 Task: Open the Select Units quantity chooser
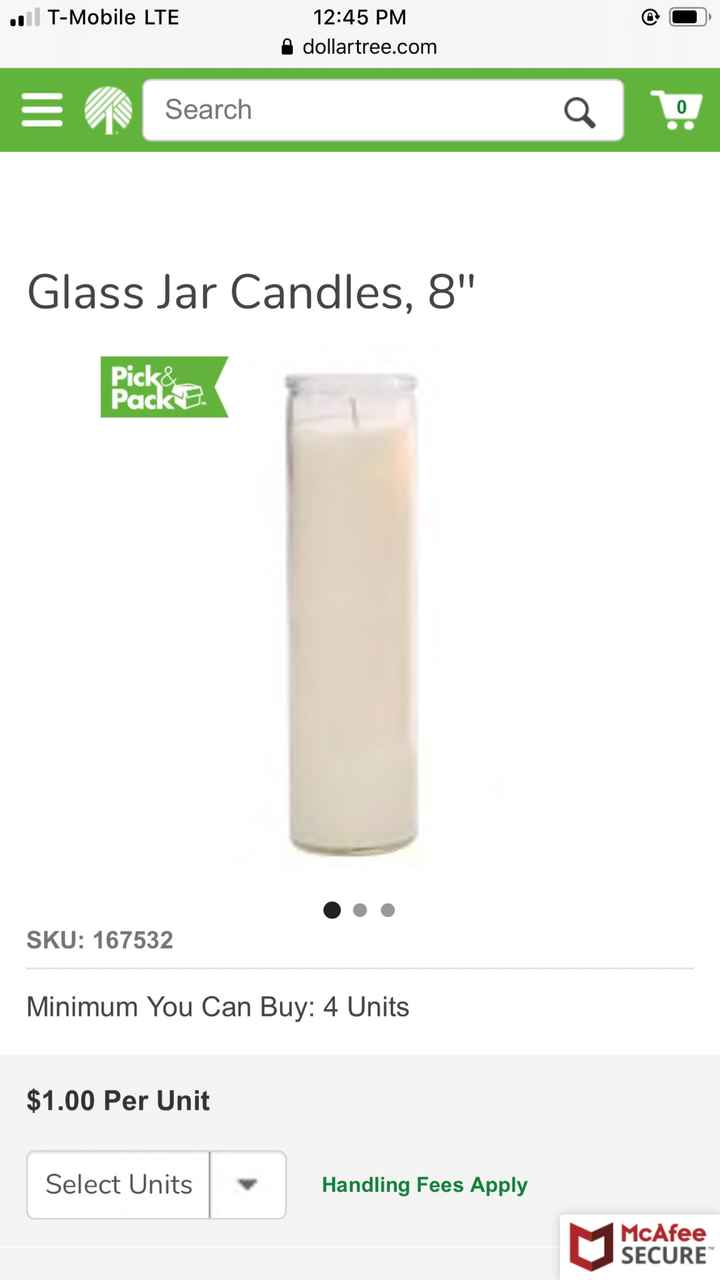point(118,1184)
